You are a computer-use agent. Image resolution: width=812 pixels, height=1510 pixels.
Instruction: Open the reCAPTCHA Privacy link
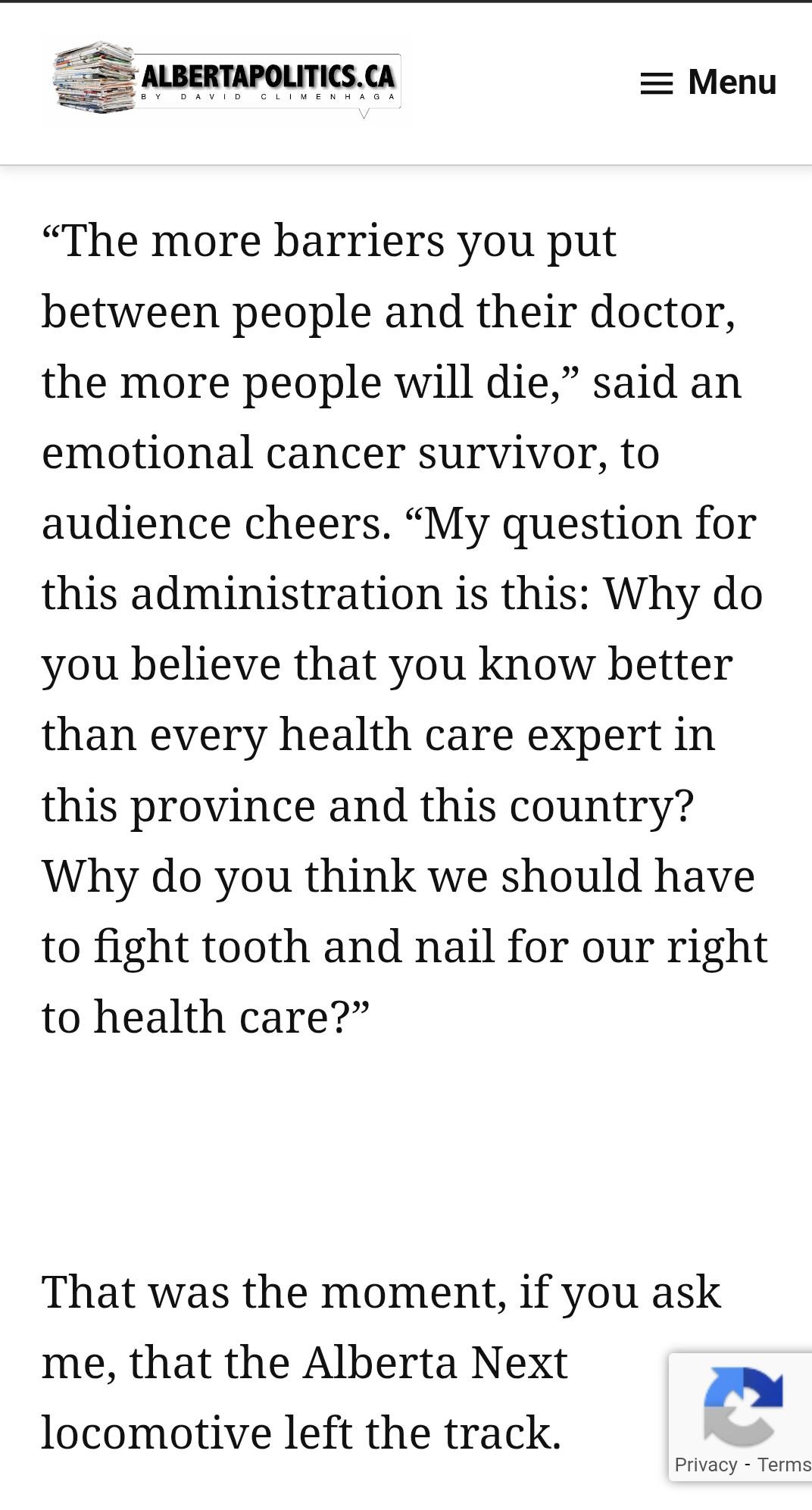point(705,1465)
